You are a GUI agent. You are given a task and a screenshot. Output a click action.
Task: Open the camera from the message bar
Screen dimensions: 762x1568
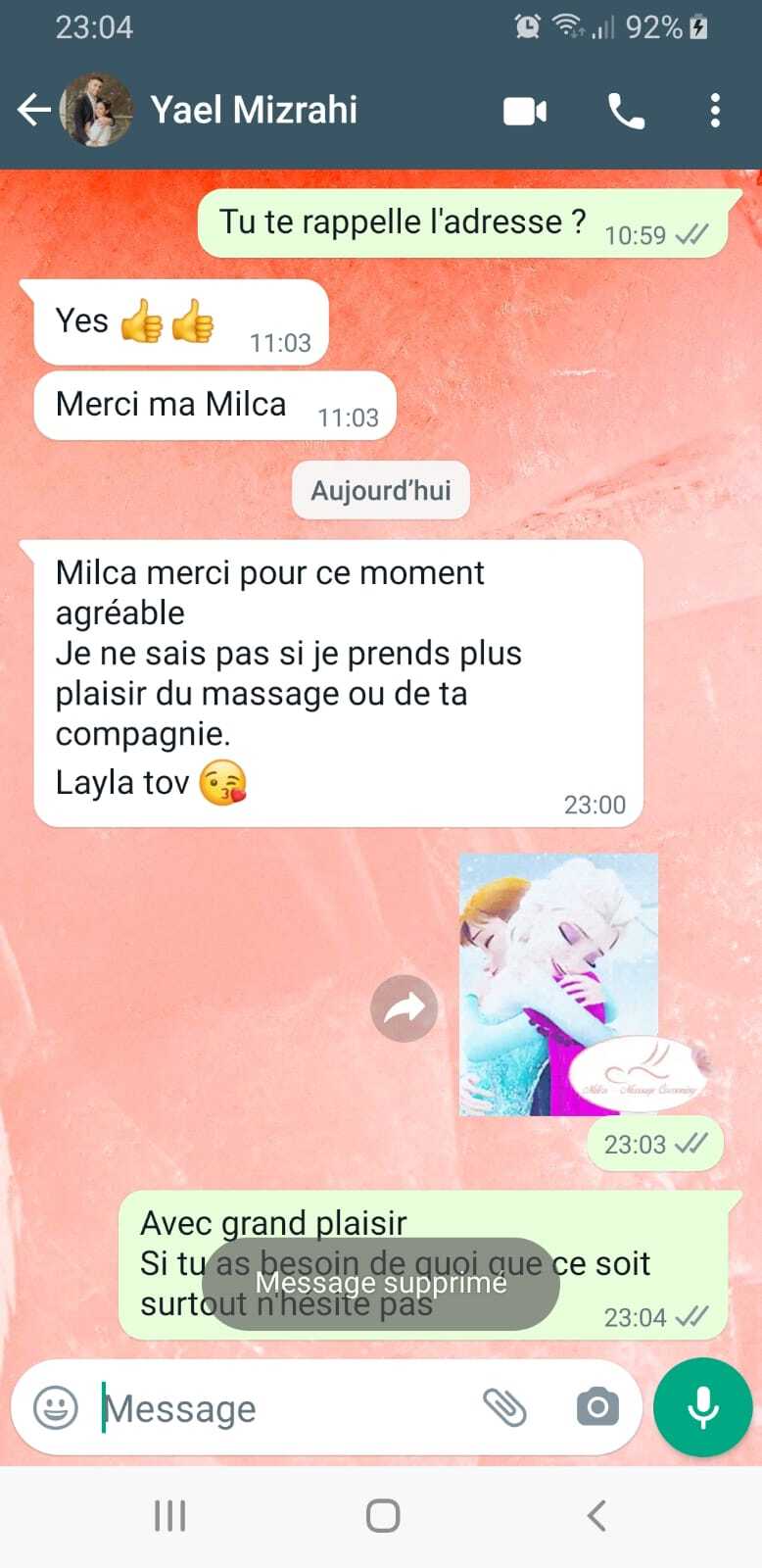(x=597, y=1408)
